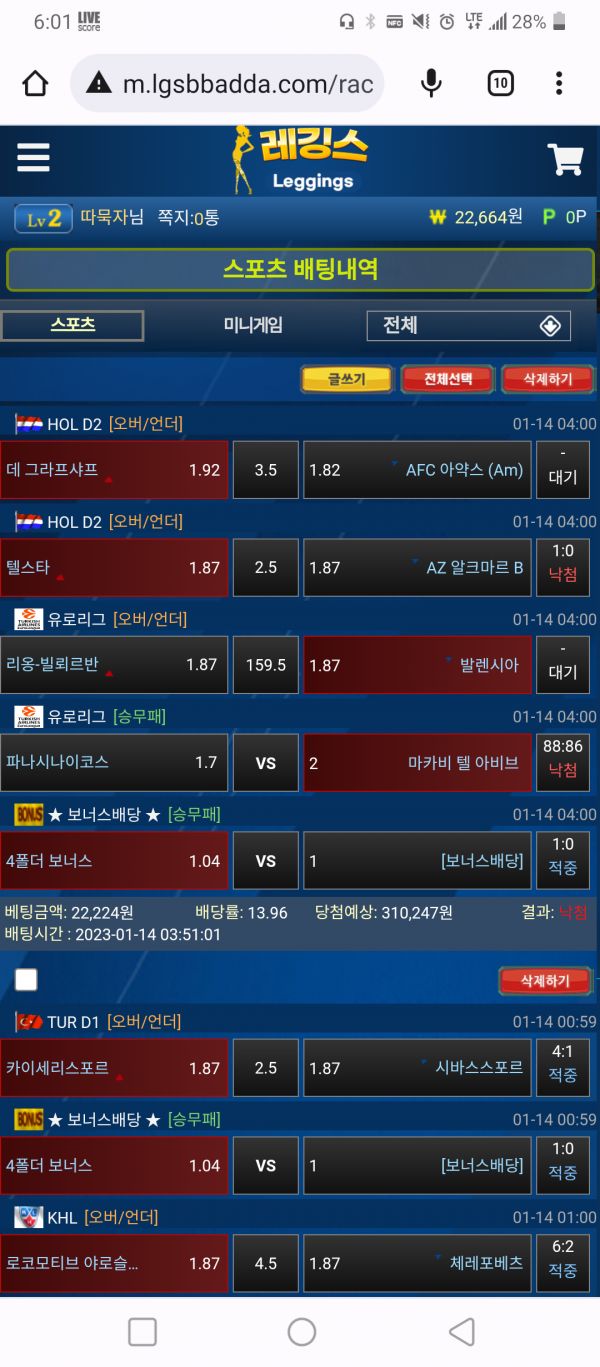Open the browser overflow menu

click(x=559, y=83)
